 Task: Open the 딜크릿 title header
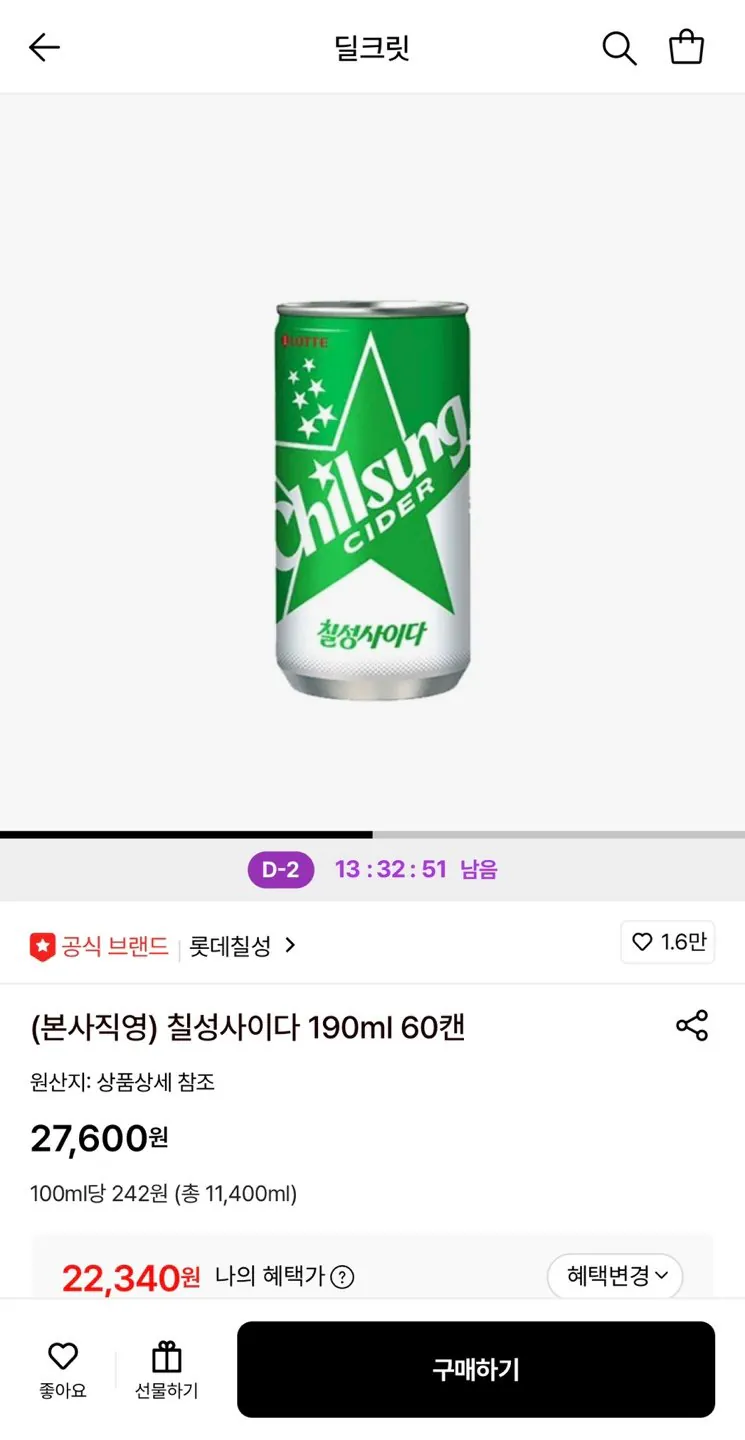click(x=372, y=47)
